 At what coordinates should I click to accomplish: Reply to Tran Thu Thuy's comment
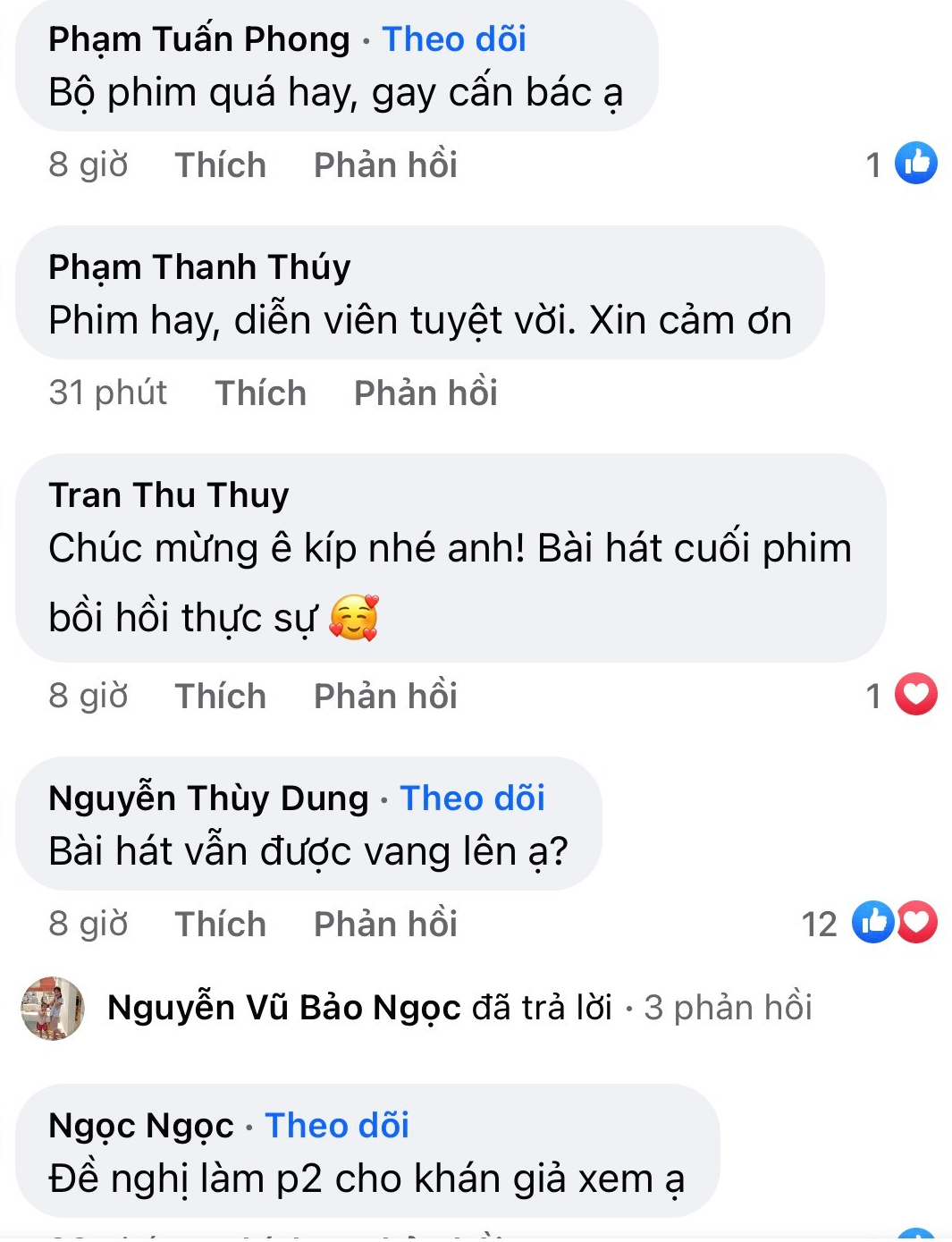(x=385, y=697)
